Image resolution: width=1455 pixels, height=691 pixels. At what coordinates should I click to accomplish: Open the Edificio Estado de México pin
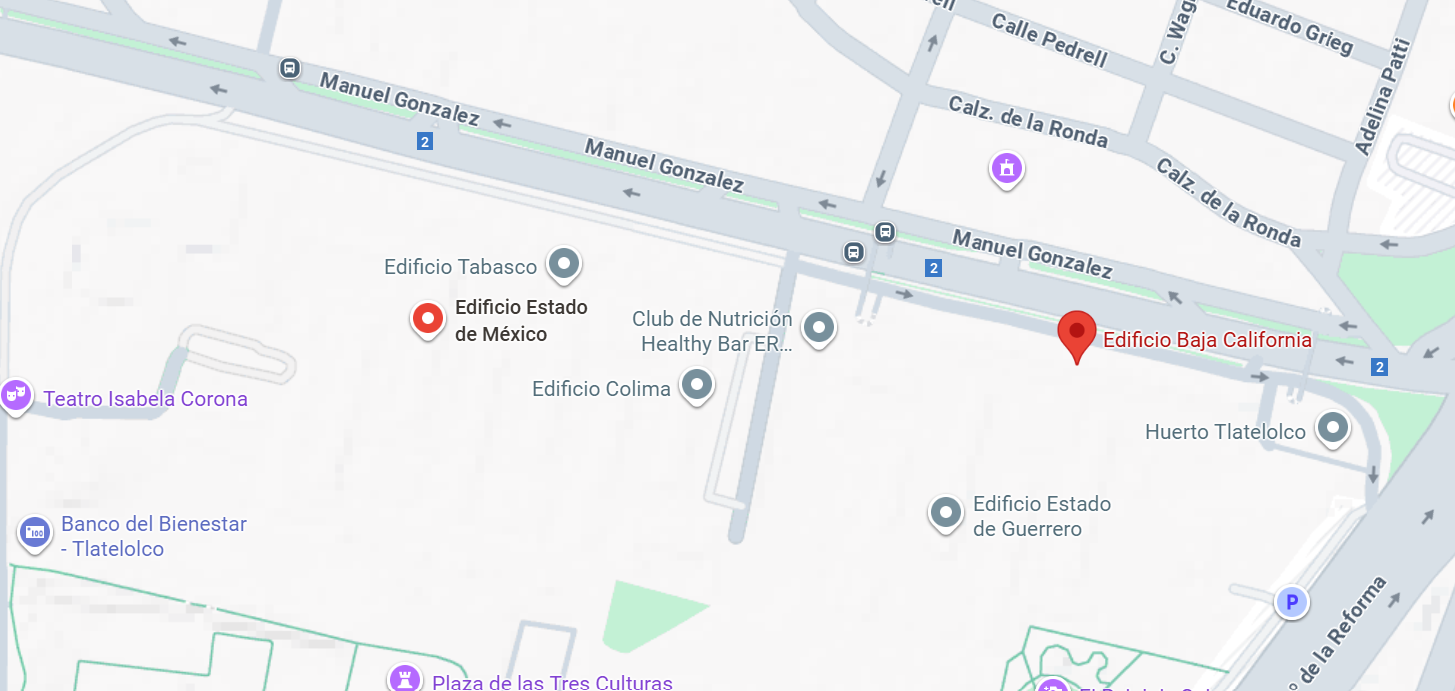pyautogui.click(x=428, y=318)
